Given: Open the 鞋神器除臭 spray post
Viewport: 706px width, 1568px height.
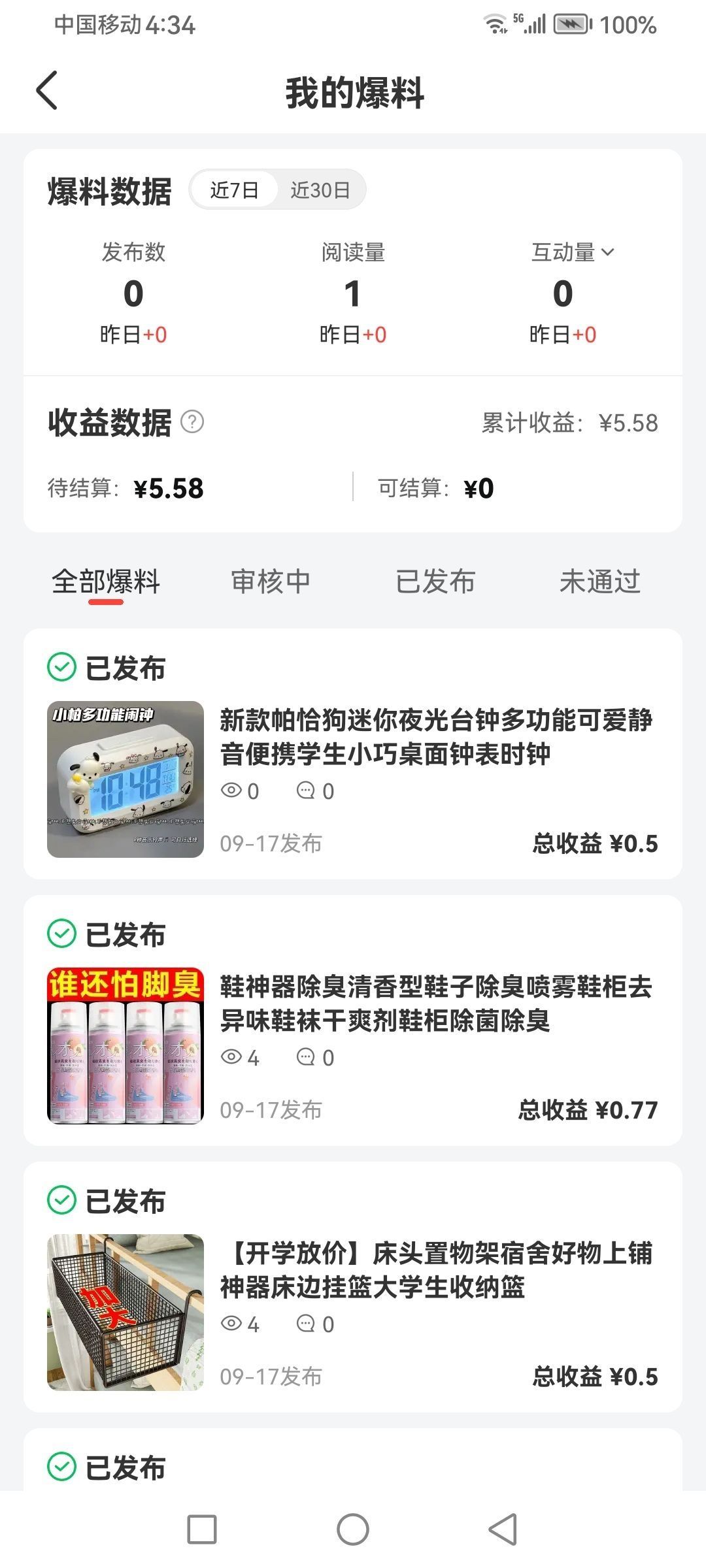Looking at the screenshot, I should 435,1004.
